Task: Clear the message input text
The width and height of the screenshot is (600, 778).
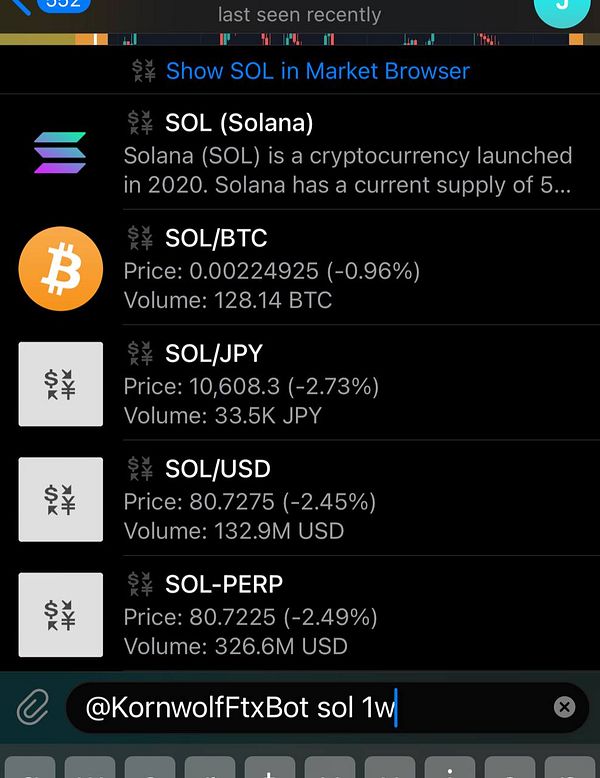Action: point(564,708)
